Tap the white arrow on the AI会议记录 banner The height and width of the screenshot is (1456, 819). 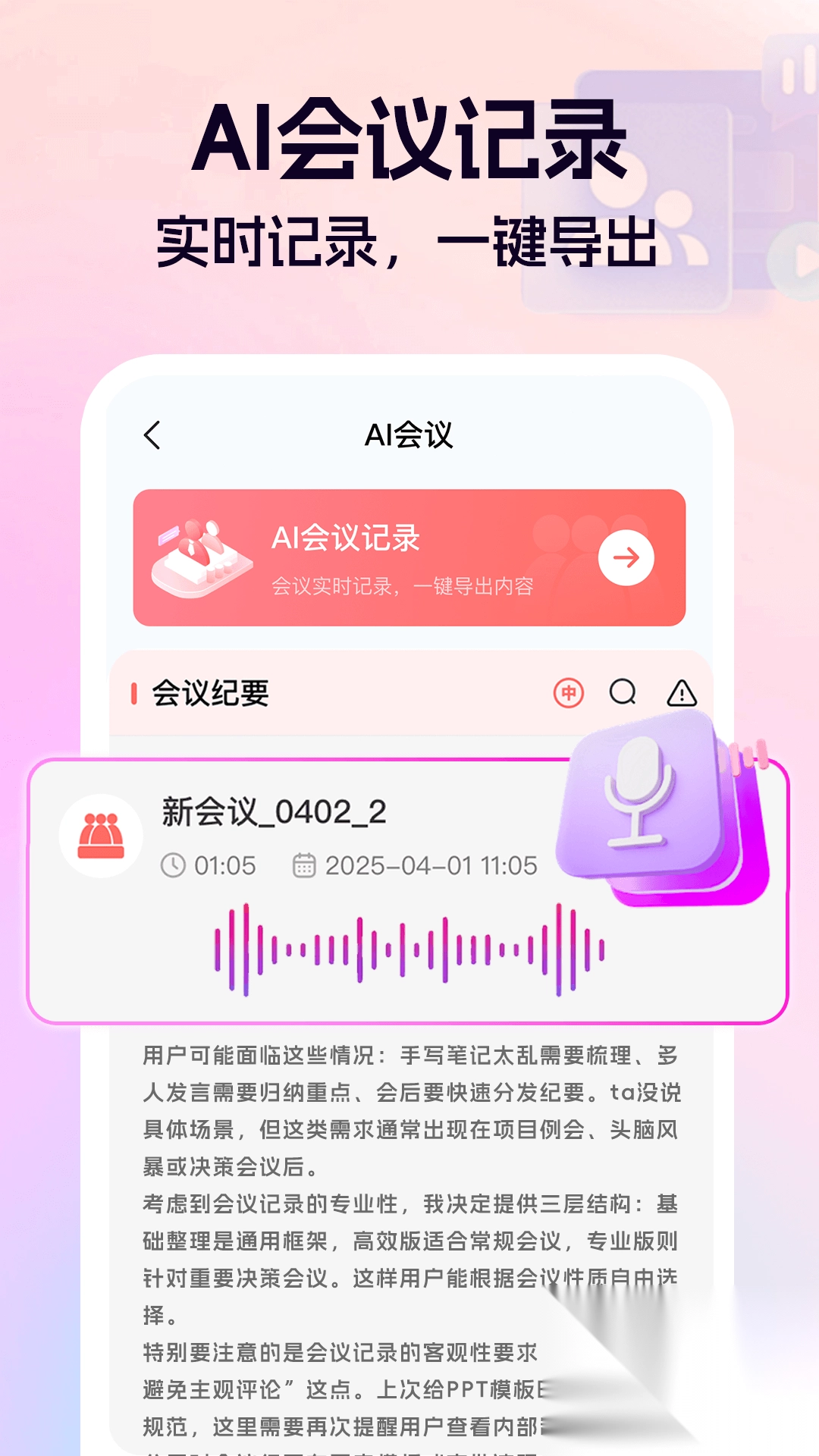pos(627,556)
